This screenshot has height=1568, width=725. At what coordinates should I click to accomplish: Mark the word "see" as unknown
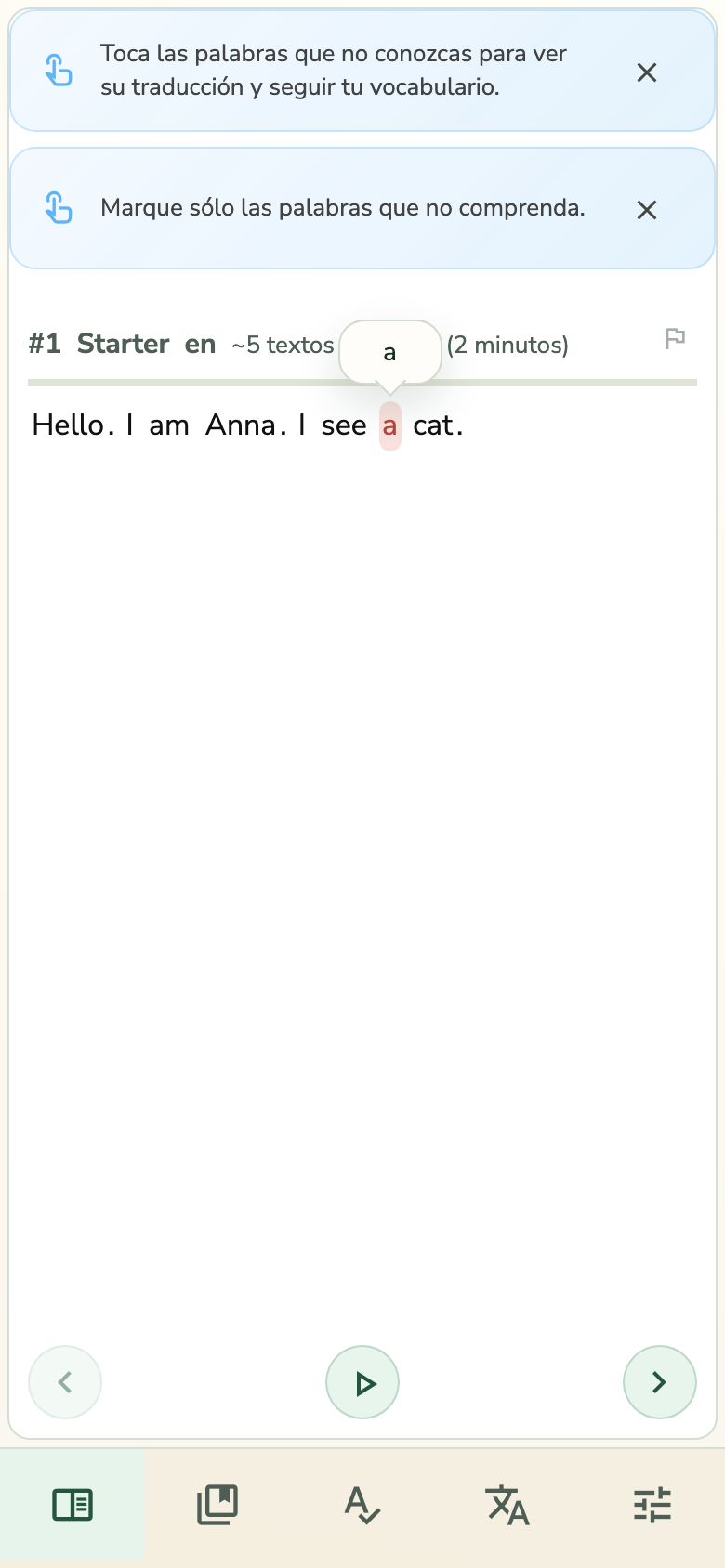click(x=344, y=425)
